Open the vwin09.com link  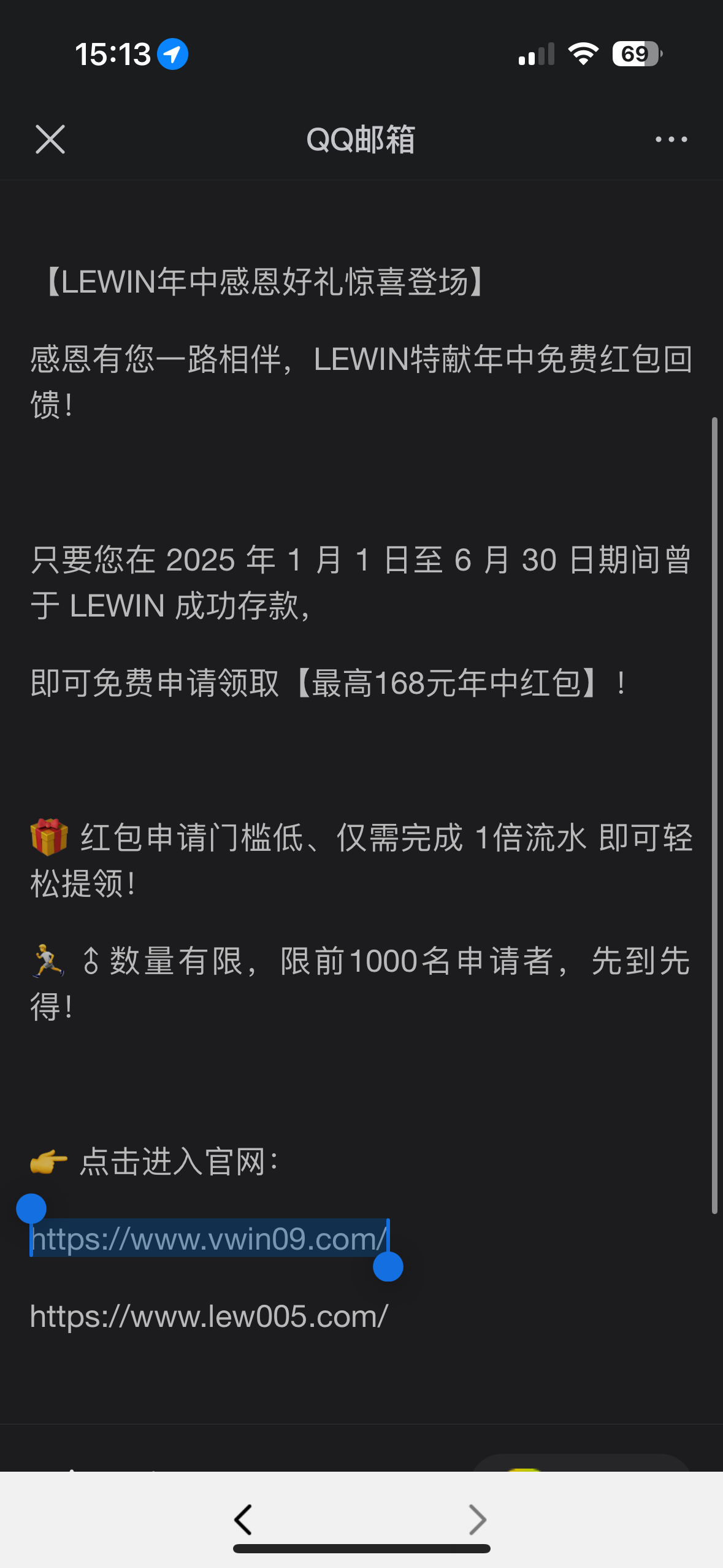209,1239
